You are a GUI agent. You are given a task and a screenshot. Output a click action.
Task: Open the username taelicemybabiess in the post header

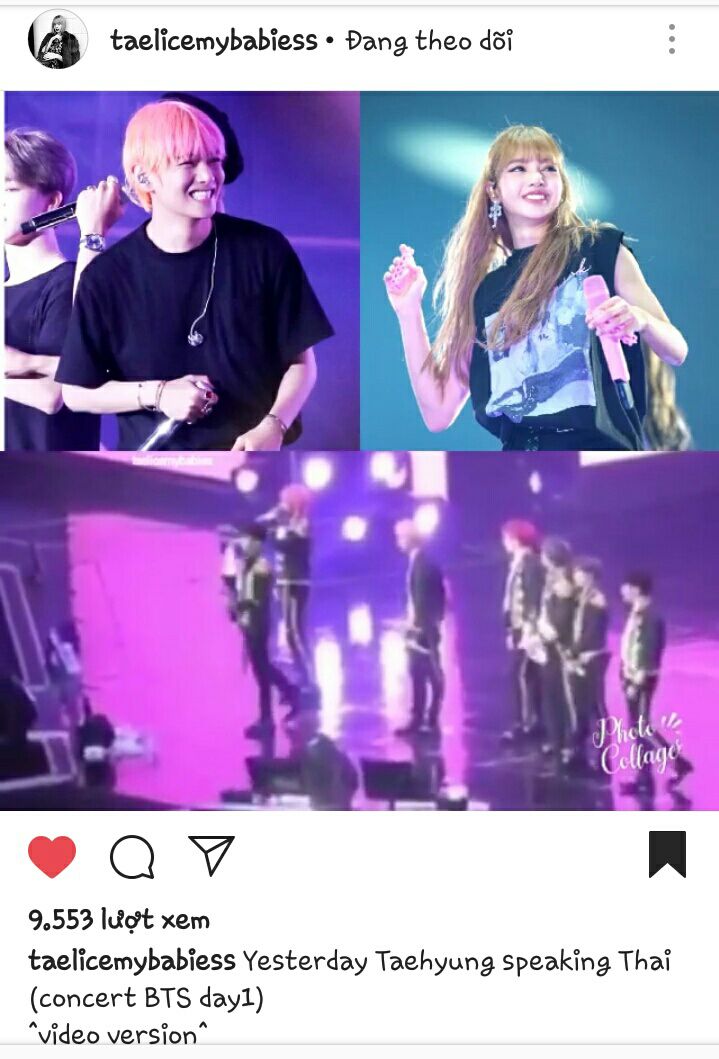coord(213,41)
